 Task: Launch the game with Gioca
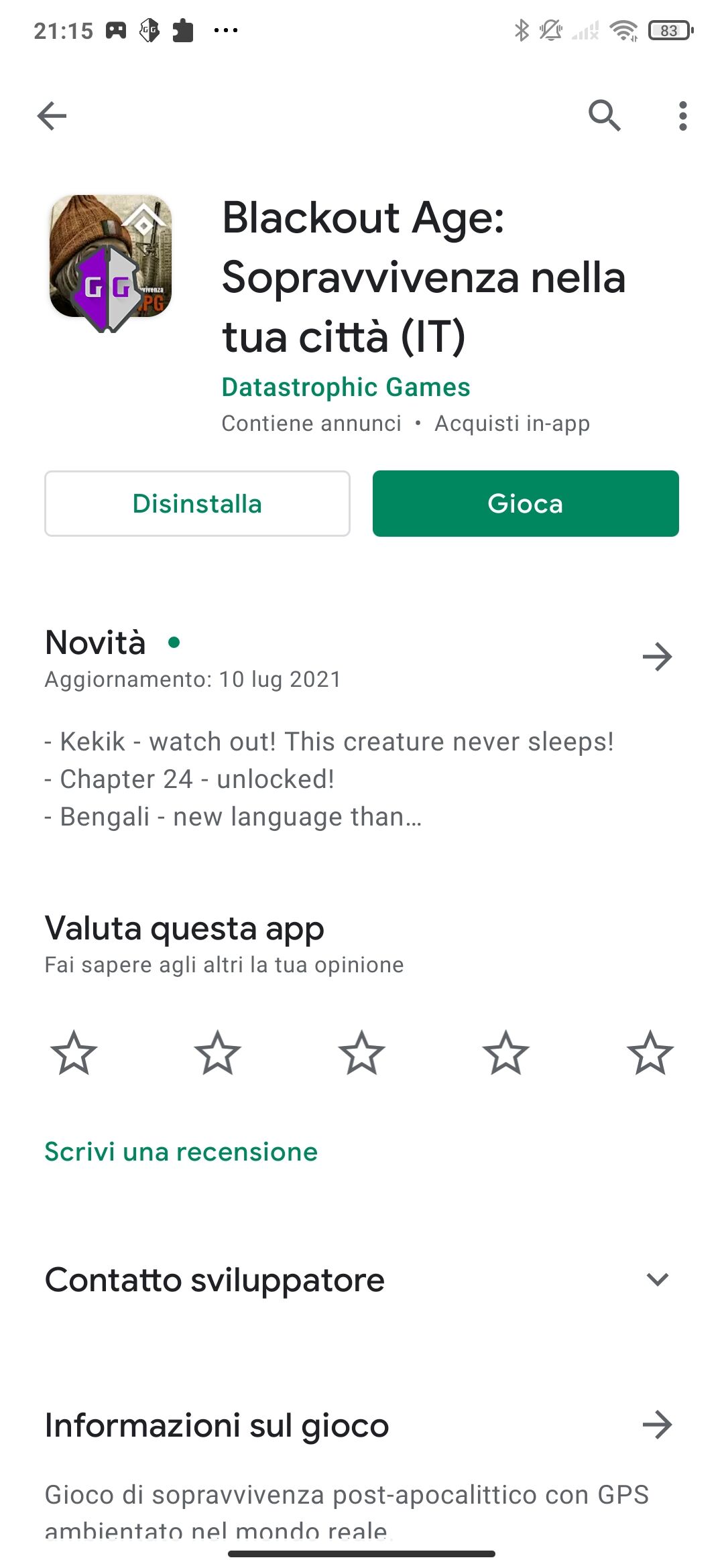click(526, 503)
